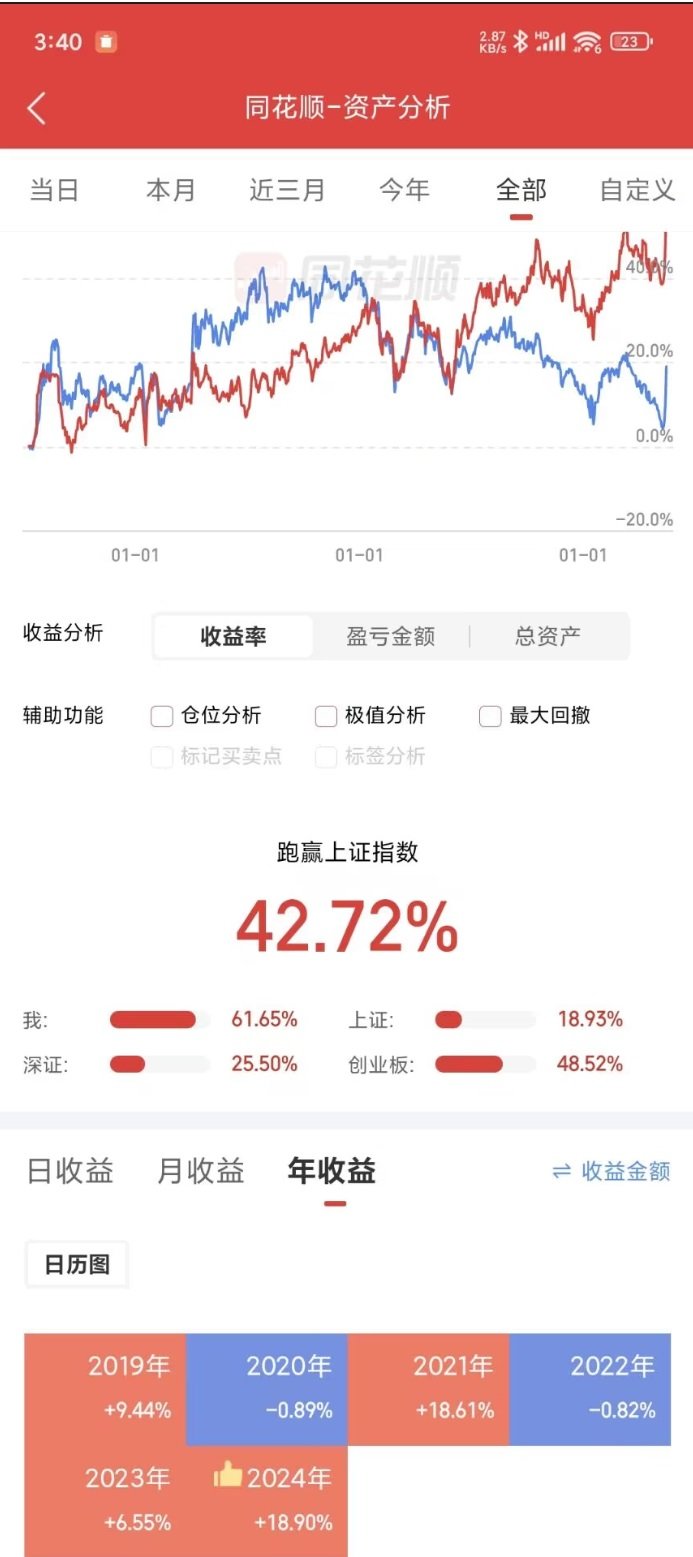693x1557 pixels.
Task: Switch to 月收益 view
Action: pyautogui.click(x=201, y=1171)
